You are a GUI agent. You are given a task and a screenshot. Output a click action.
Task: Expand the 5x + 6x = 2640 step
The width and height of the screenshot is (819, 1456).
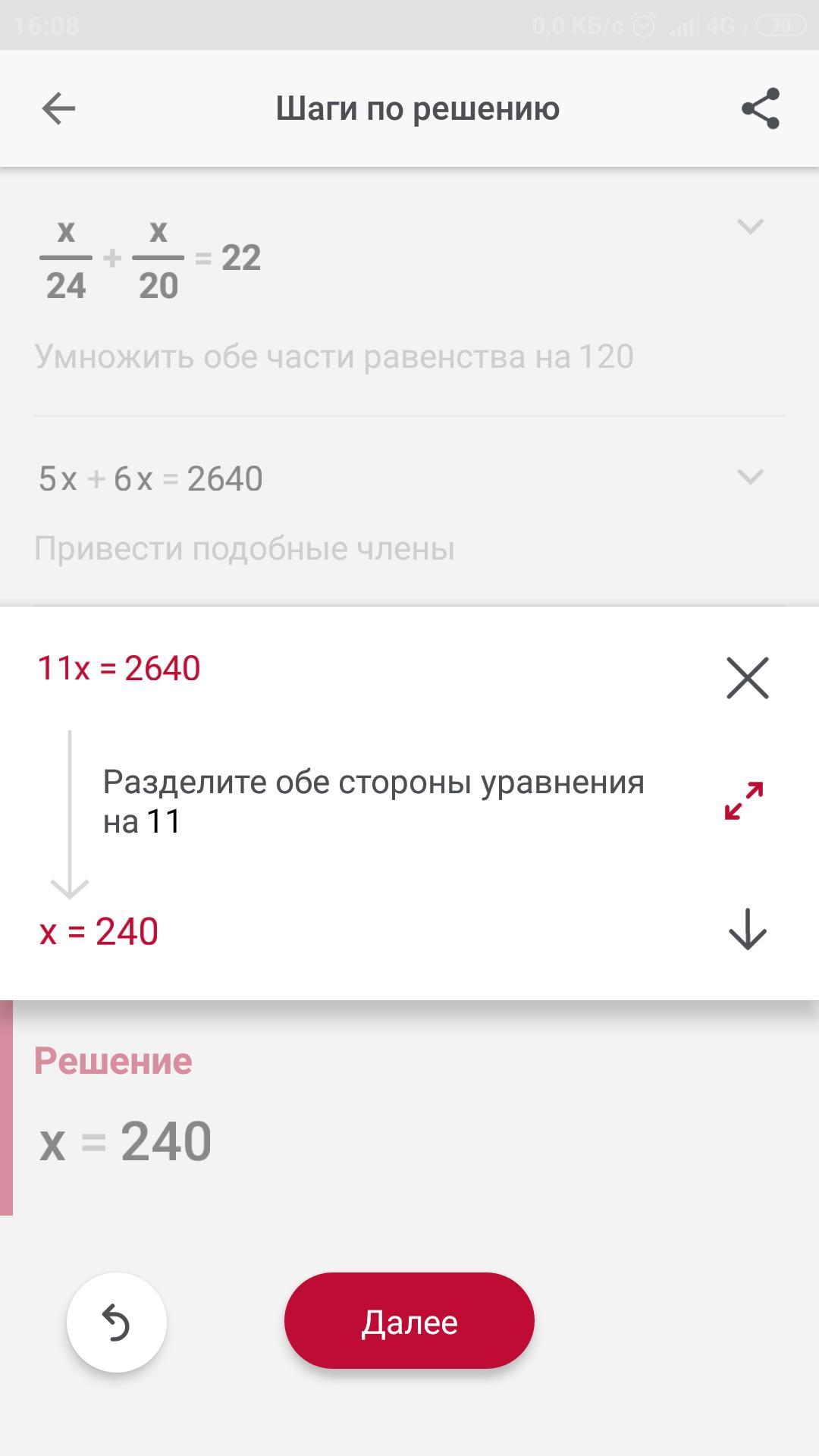(750, 476)
